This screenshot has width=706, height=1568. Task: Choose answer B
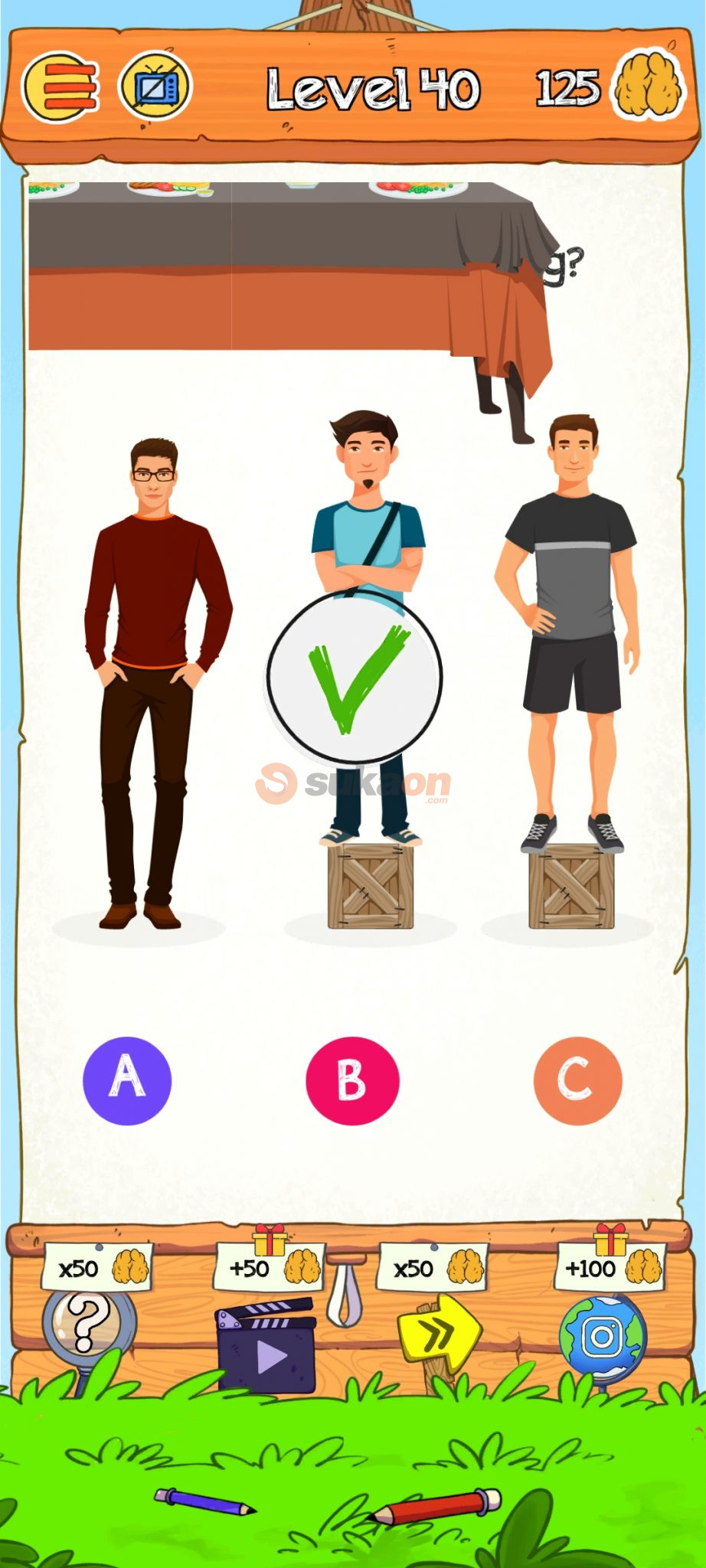pyautogui.click(x=352, y=1080)
